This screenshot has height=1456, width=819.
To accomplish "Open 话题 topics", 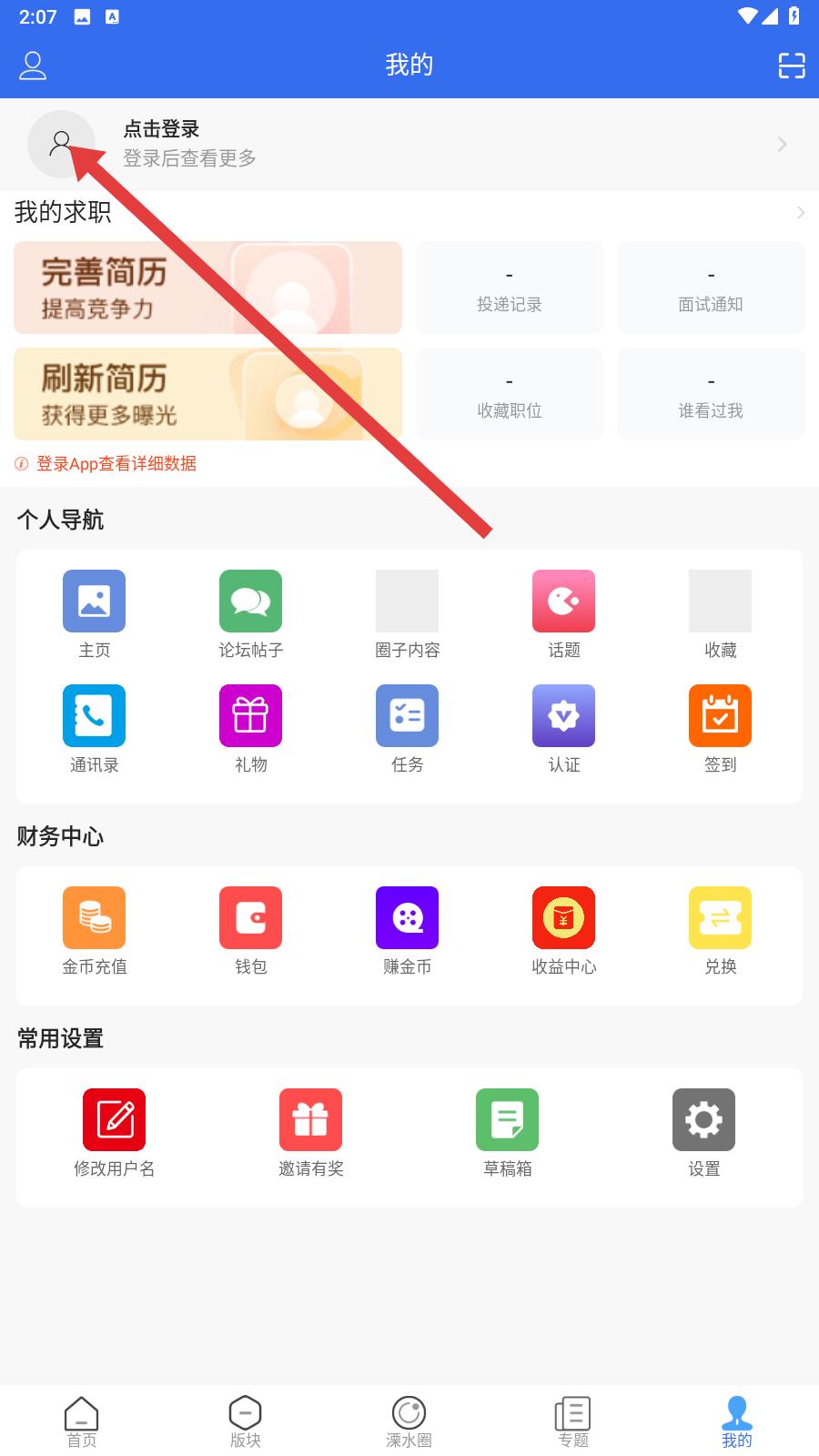I will (x=563, y=614).
